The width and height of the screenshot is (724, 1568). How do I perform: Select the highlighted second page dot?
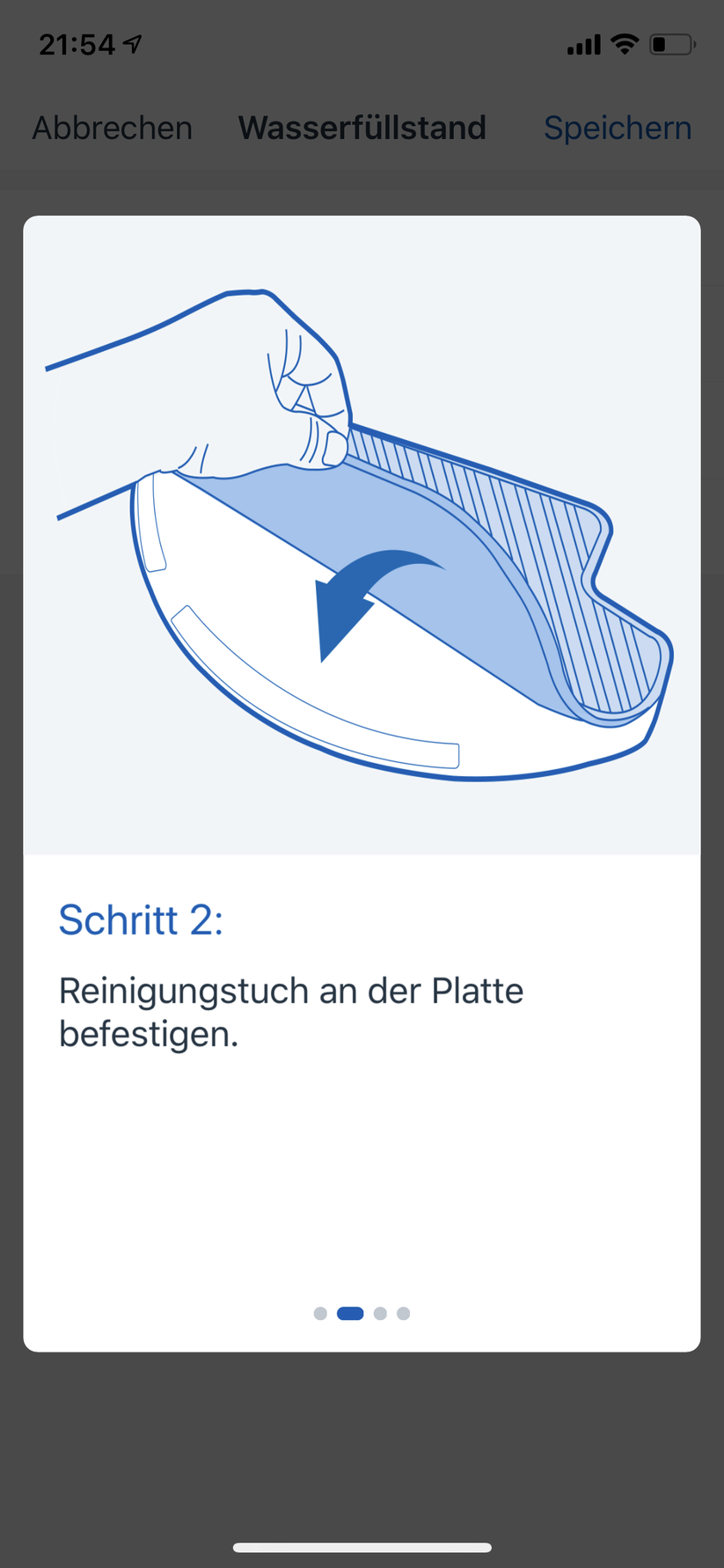pyautogui.click(x=349, y=1313)
